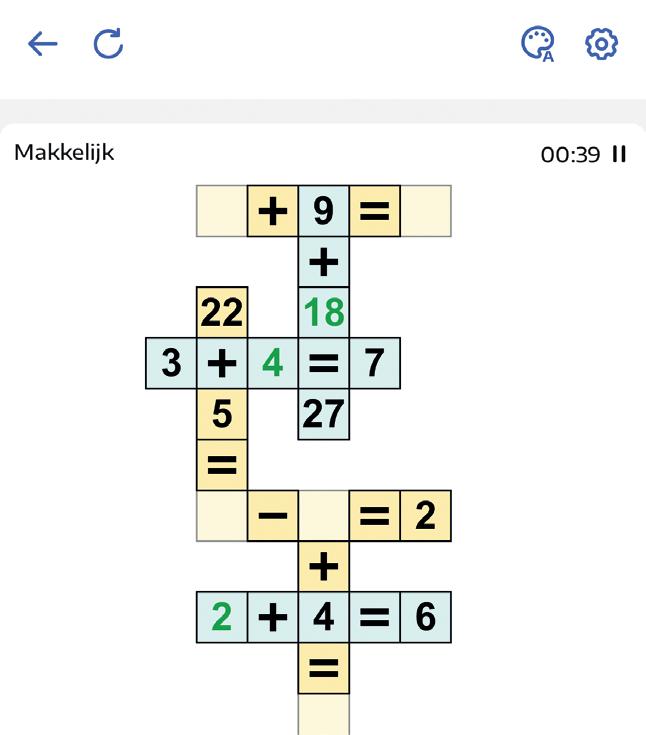Select the empty cell before the minus sign

click(x=222, y=516)
